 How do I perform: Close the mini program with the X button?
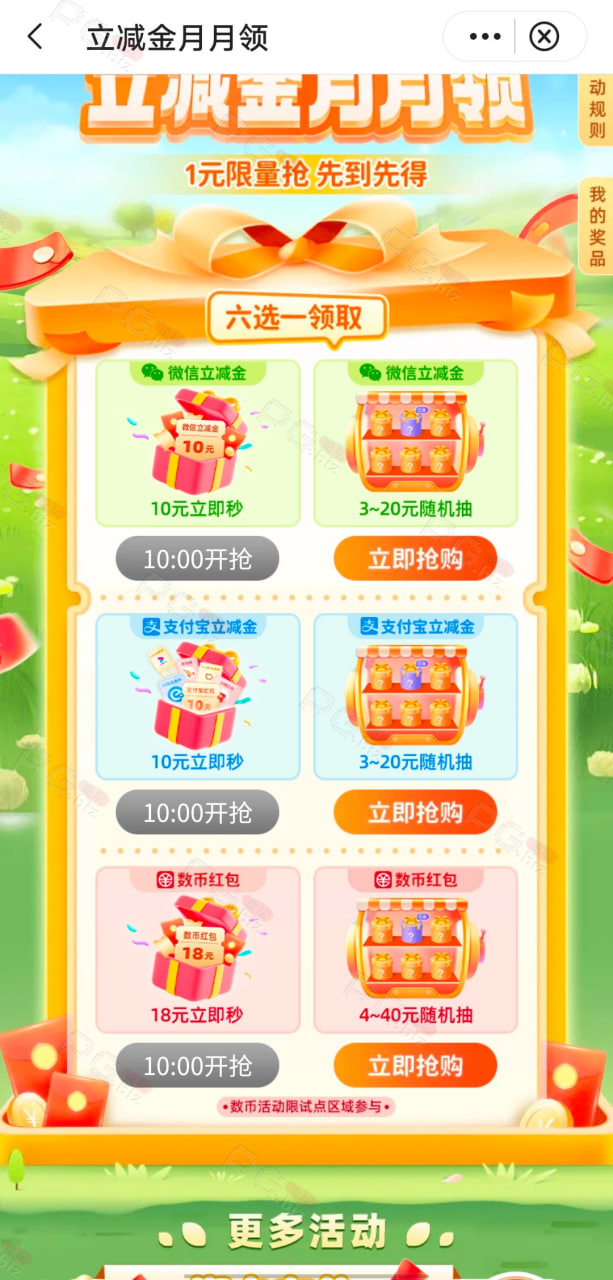pyautogui.click(x=544, y=38)
